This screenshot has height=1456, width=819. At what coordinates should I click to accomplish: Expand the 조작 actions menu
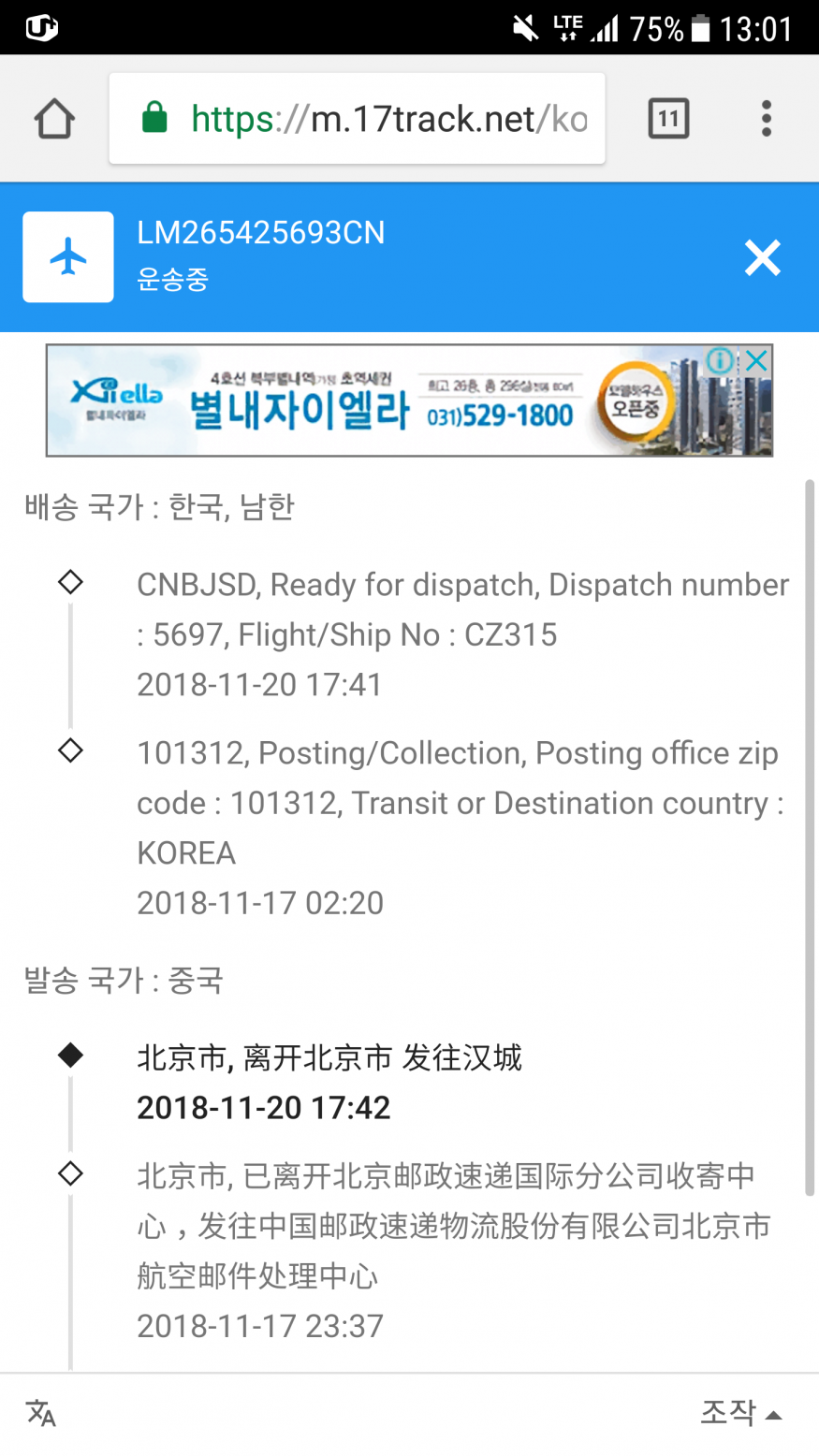740,1412
